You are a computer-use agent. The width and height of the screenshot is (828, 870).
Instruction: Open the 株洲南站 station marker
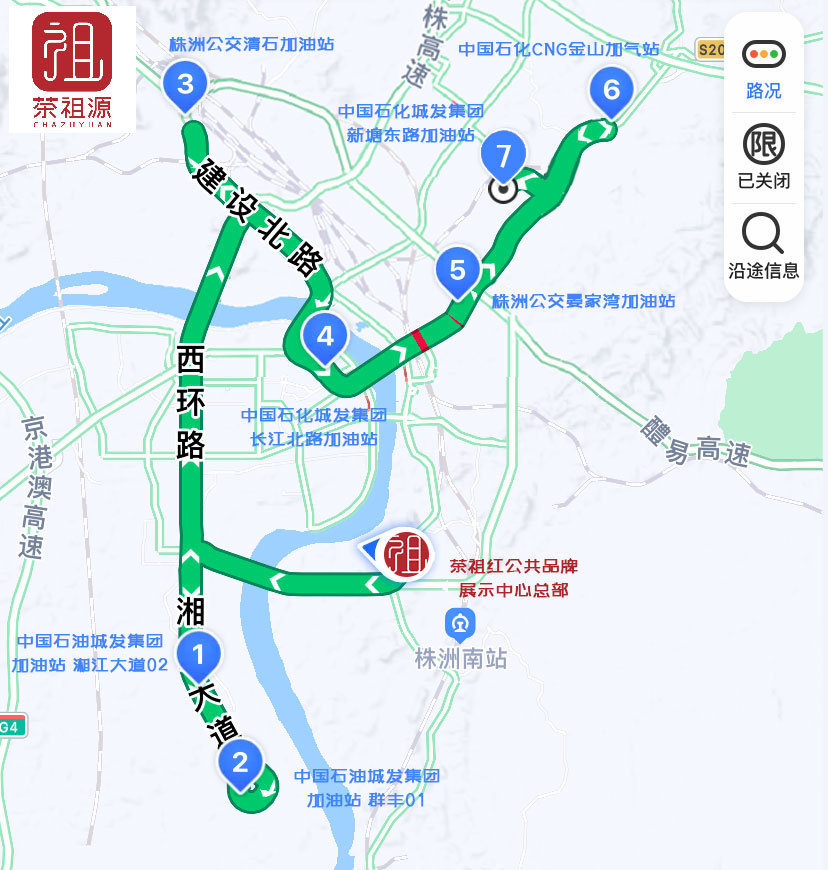tap(461, 626)
